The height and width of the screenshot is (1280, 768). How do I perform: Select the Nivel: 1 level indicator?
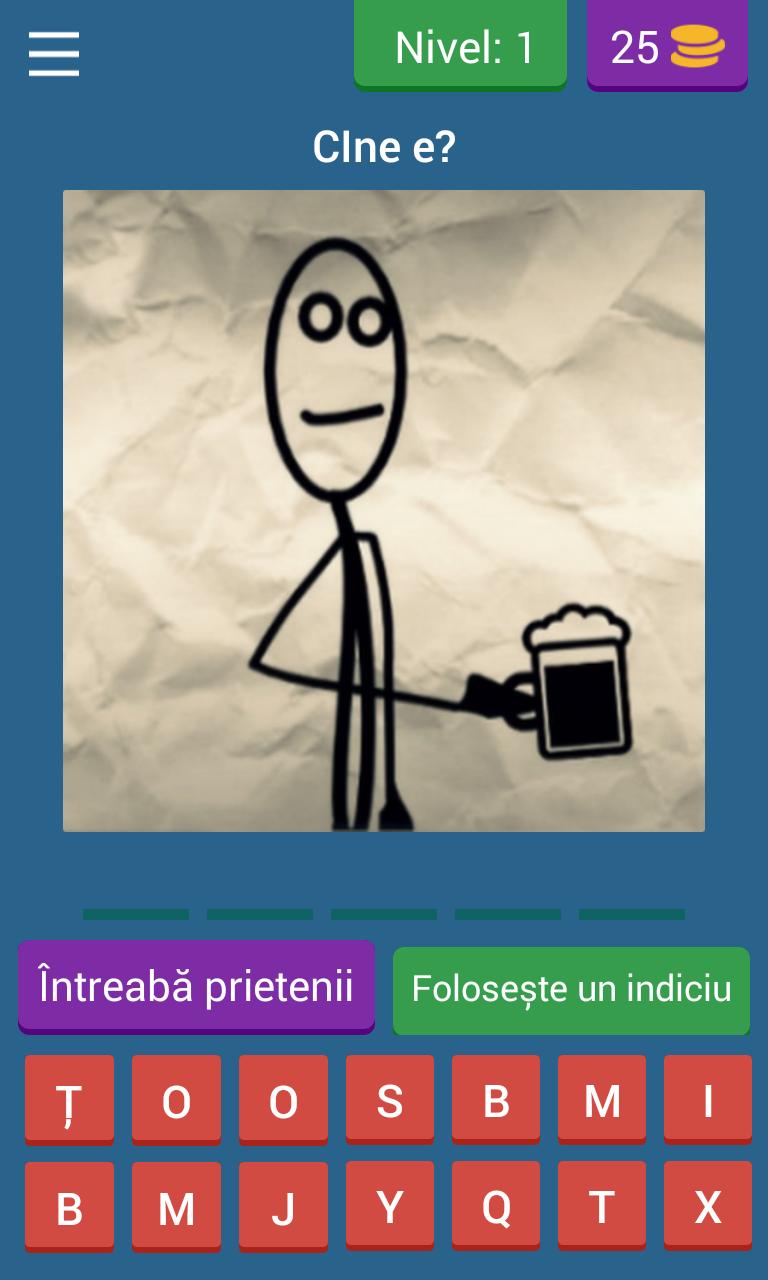tap(460, 44)
